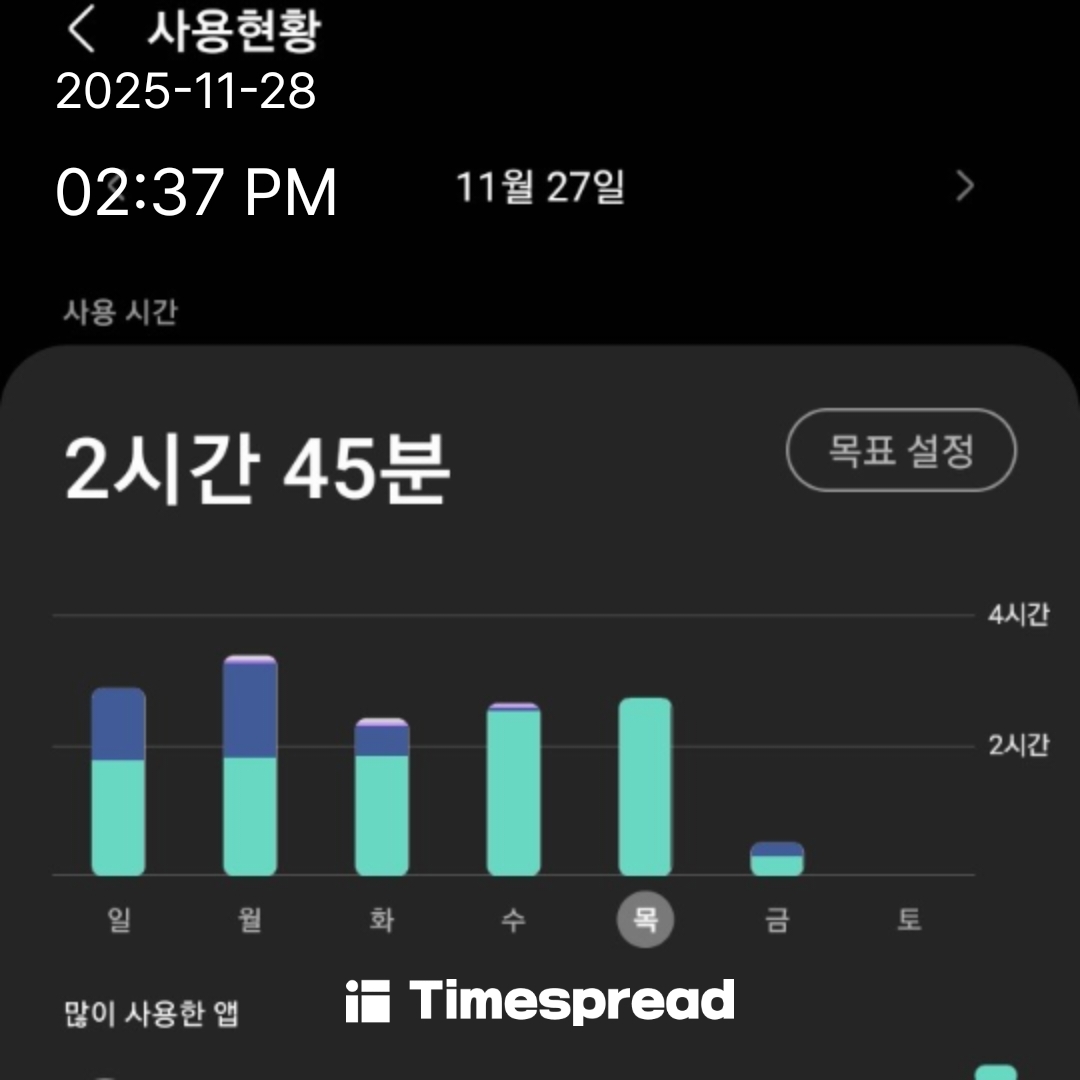This screenshot has height=1080, width=1080.
Task: Select the 화 (Tuesday) usage bar
Action: [382, 797]
